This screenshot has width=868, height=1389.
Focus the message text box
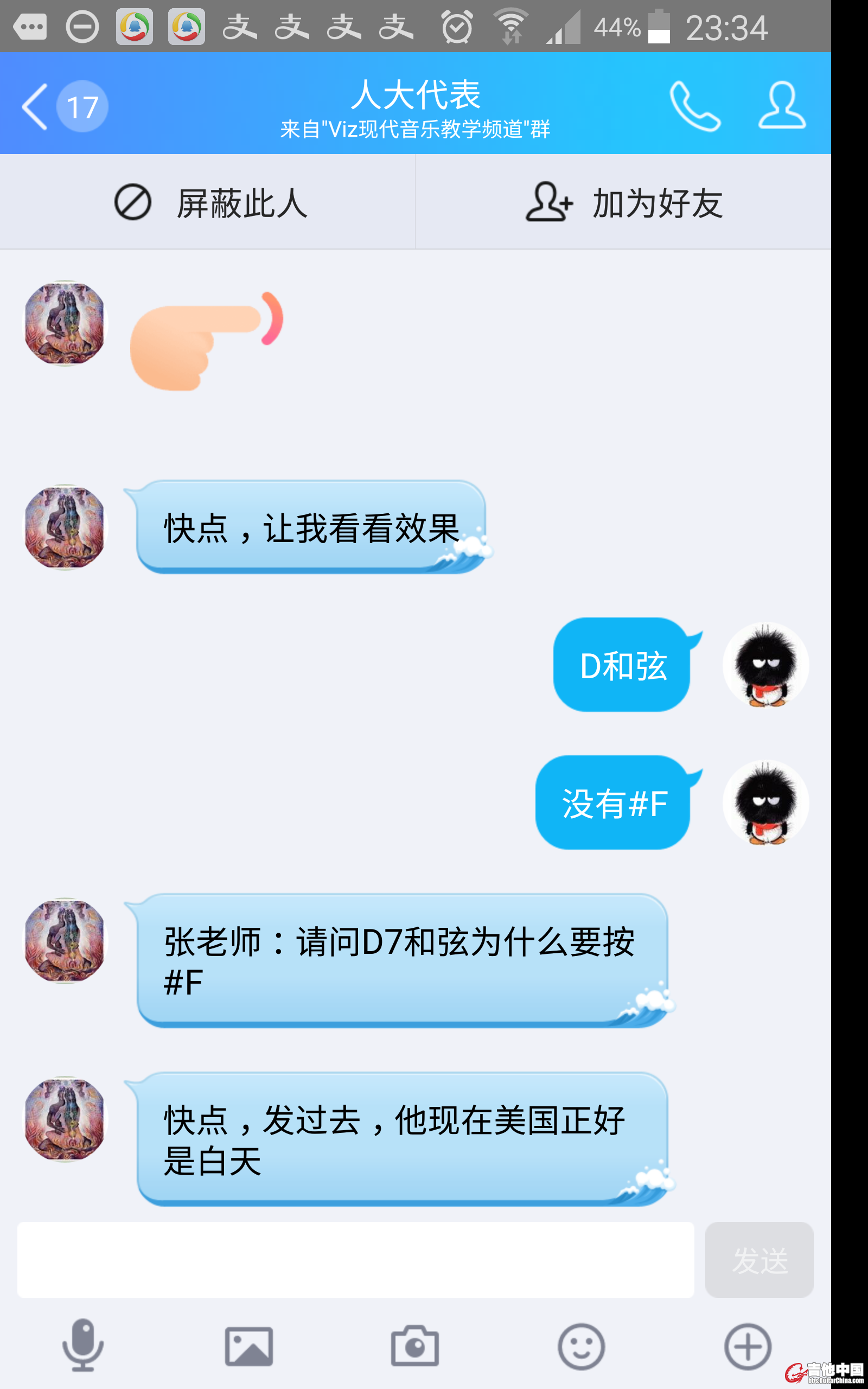(x=355, y=1260)
